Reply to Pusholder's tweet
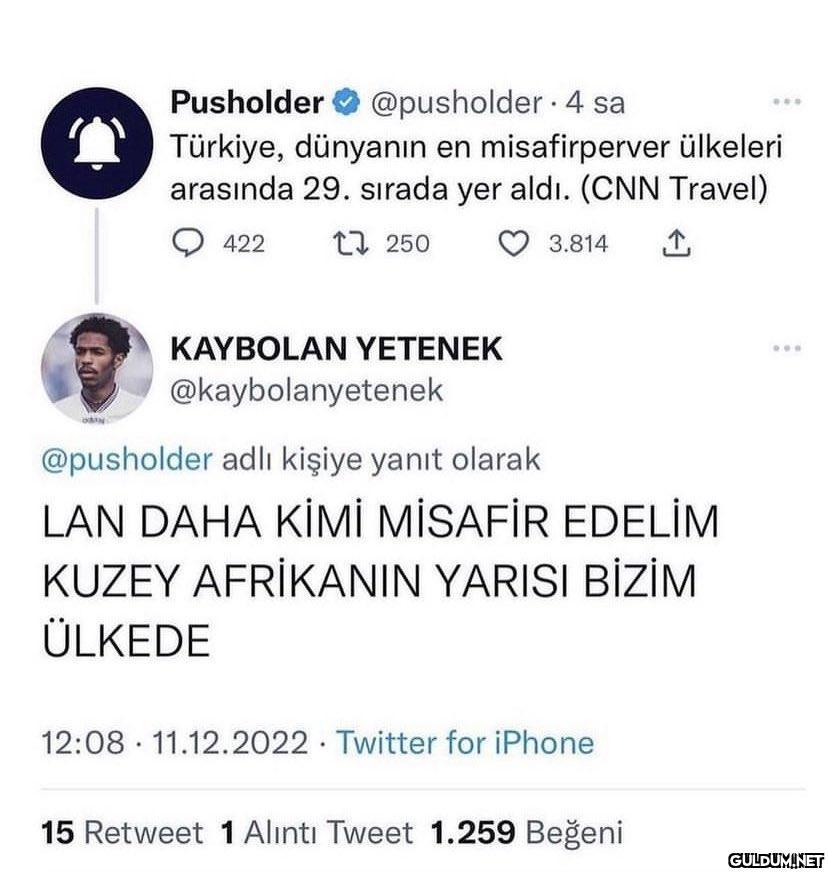The image size is (828, 872). point(189,242)
